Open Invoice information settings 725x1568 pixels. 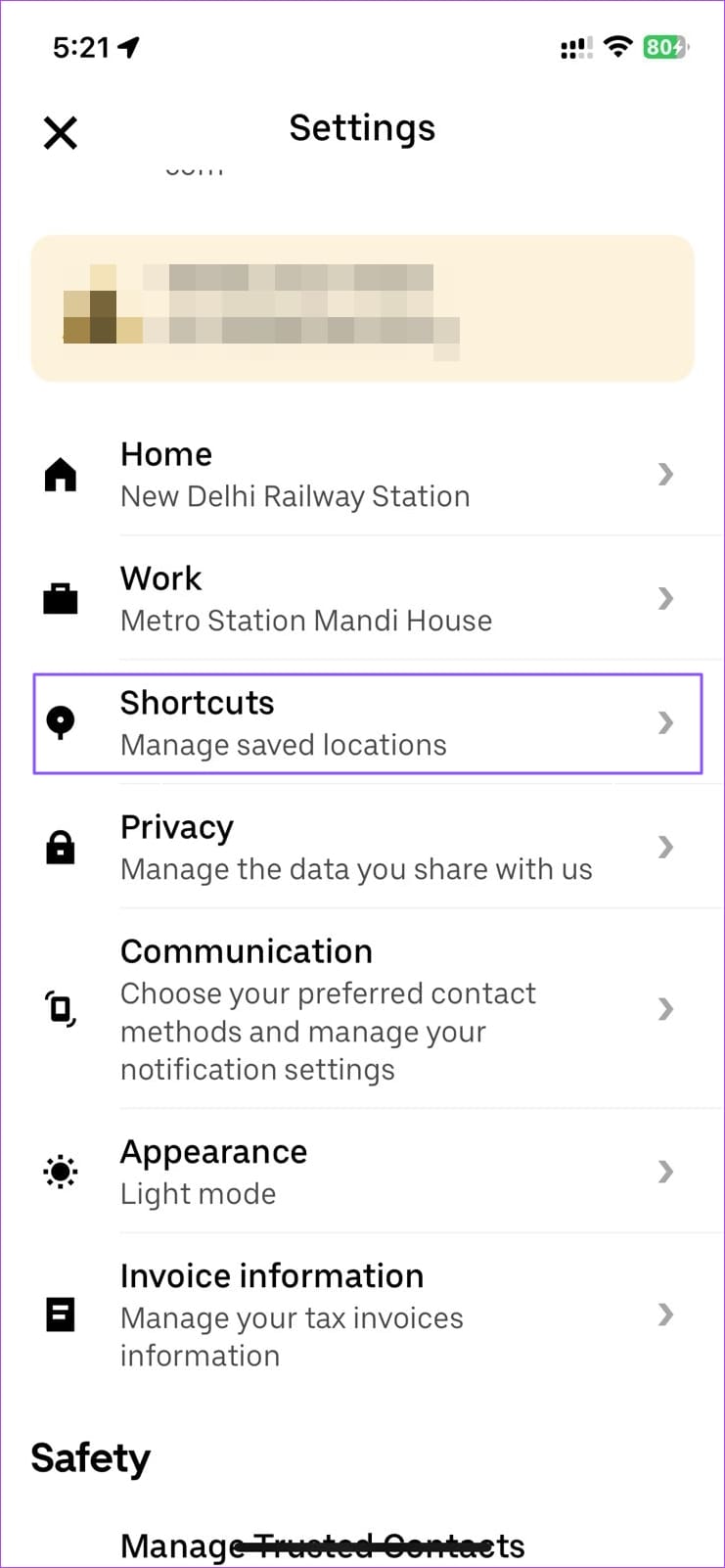362,1314
